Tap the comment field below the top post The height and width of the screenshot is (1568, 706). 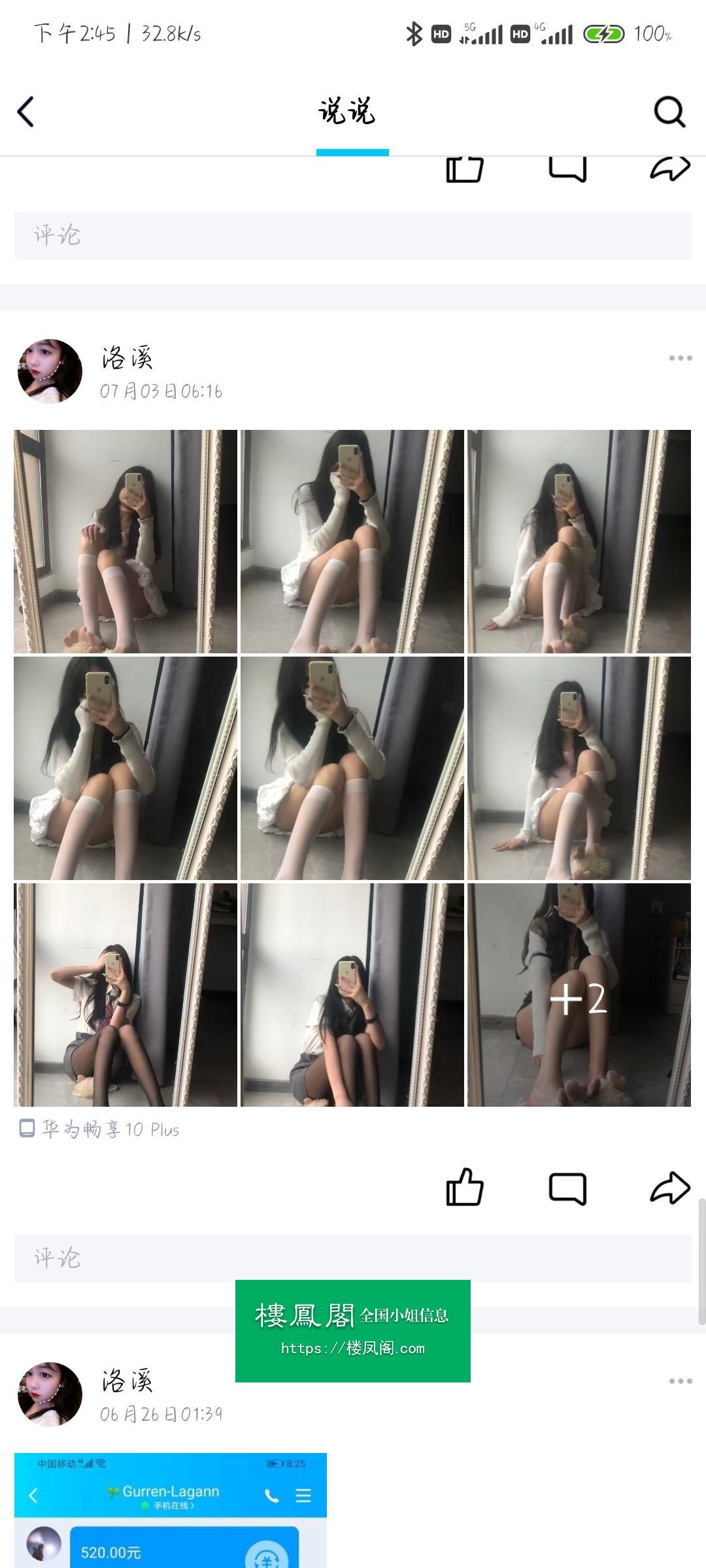353,235
